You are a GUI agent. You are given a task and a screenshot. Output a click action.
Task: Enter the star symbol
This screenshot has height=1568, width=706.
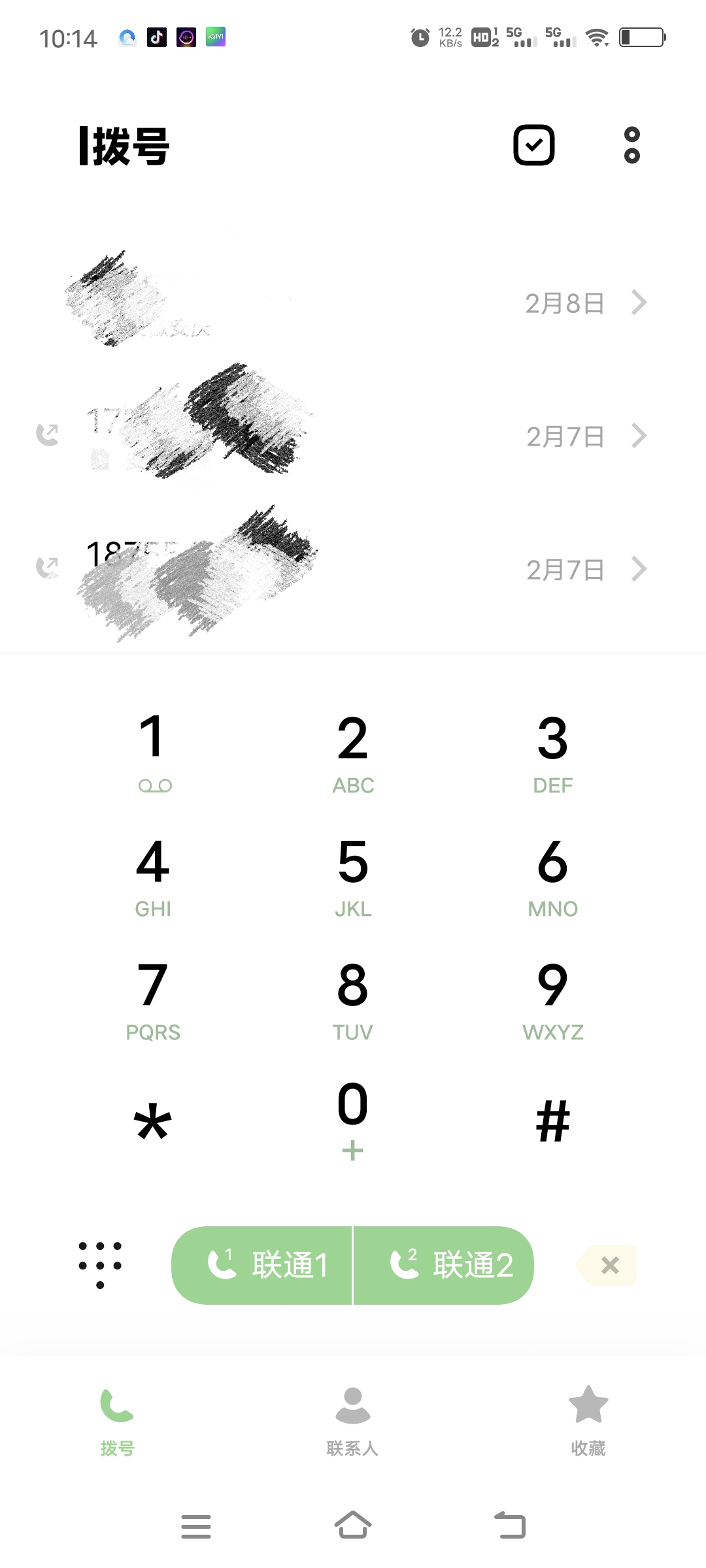153,1122
